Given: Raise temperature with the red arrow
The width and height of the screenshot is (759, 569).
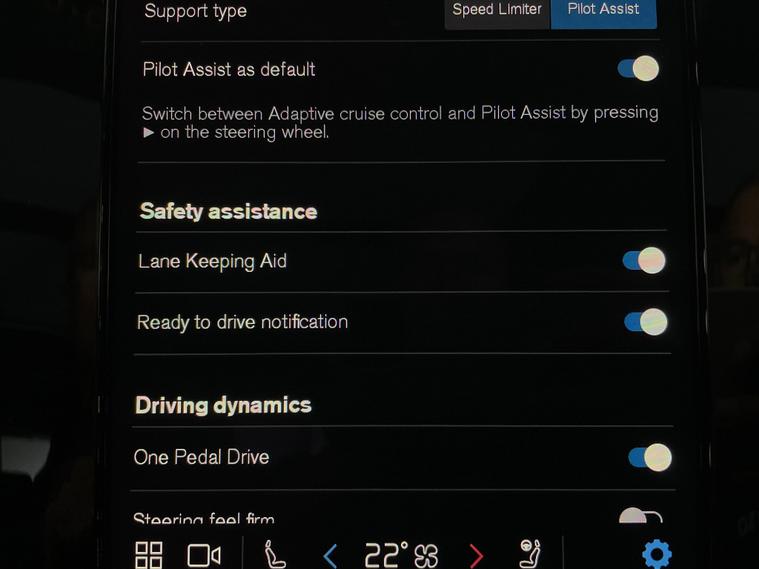Looking at the screenshot, I should tap(476, 555).
